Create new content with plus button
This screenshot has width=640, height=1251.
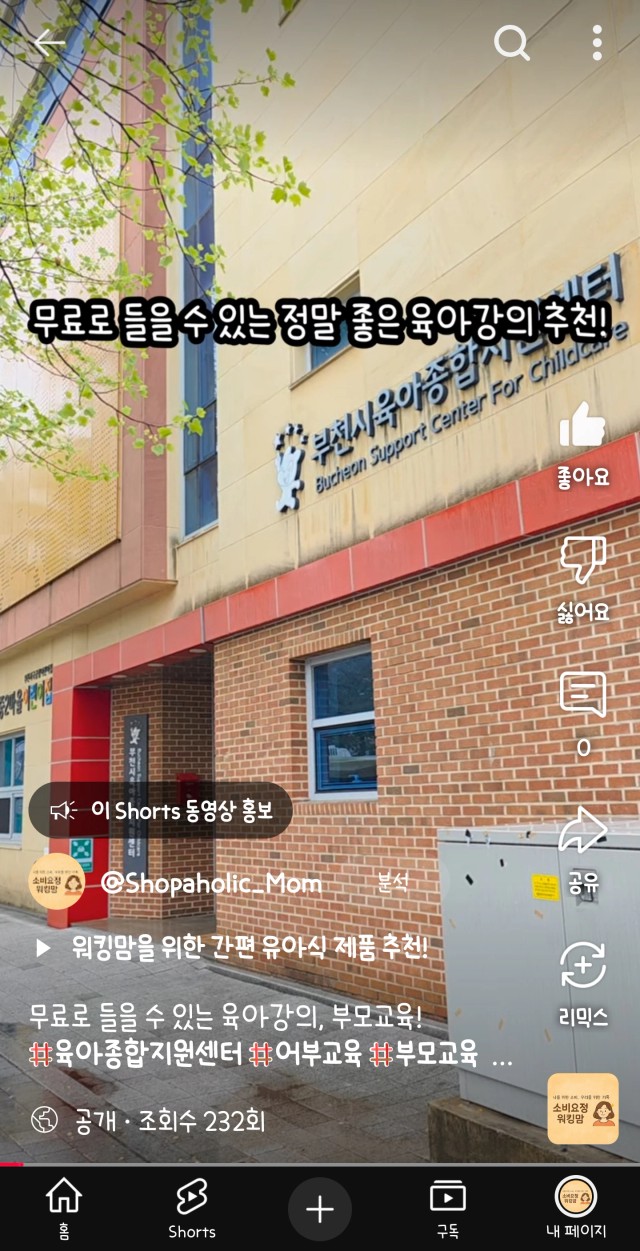pyautogui.click(x=320, y=1209)
